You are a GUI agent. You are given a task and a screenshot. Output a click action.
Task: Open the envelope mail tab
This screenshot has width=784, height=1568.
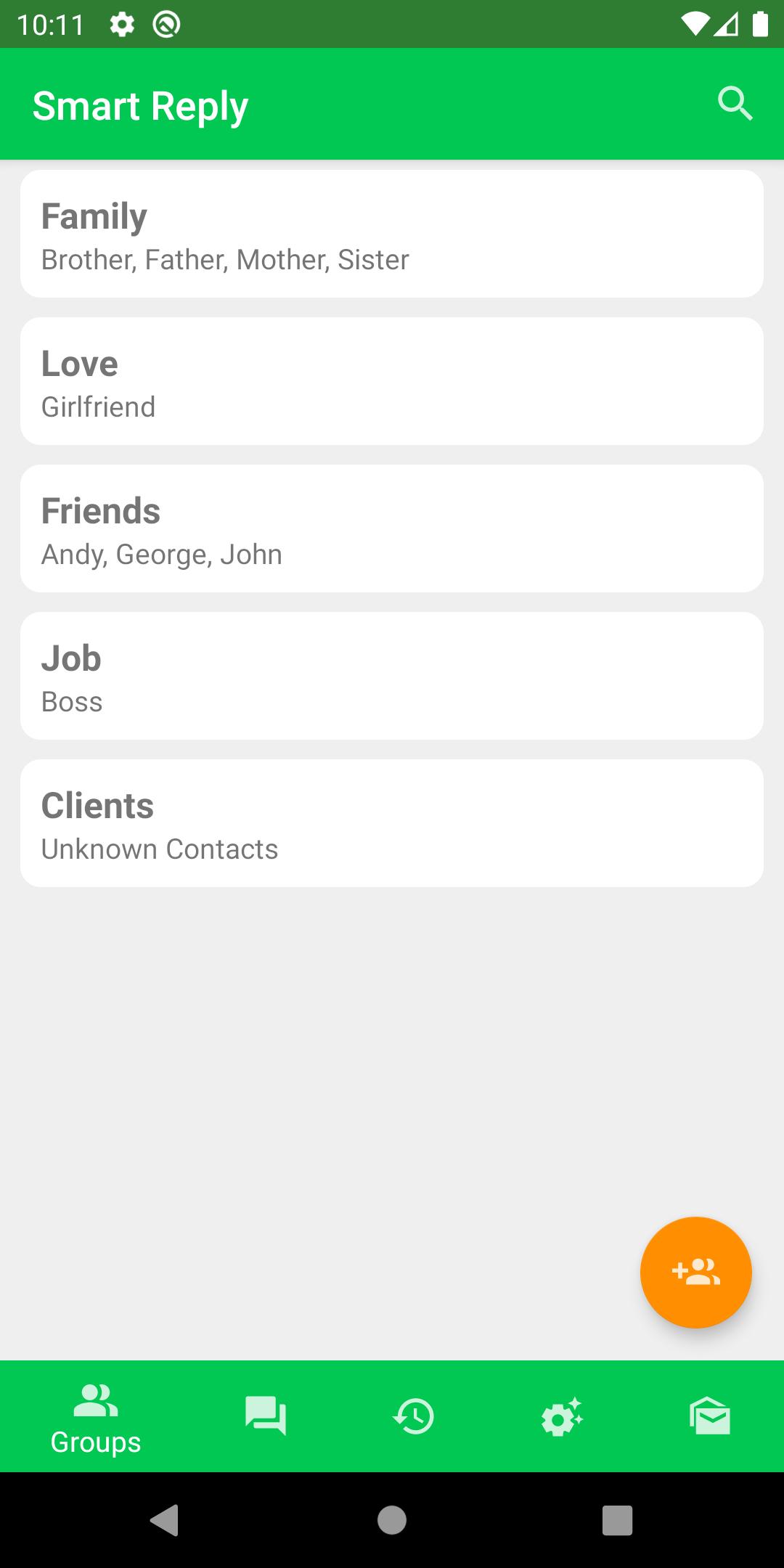tap(710, 1416)
